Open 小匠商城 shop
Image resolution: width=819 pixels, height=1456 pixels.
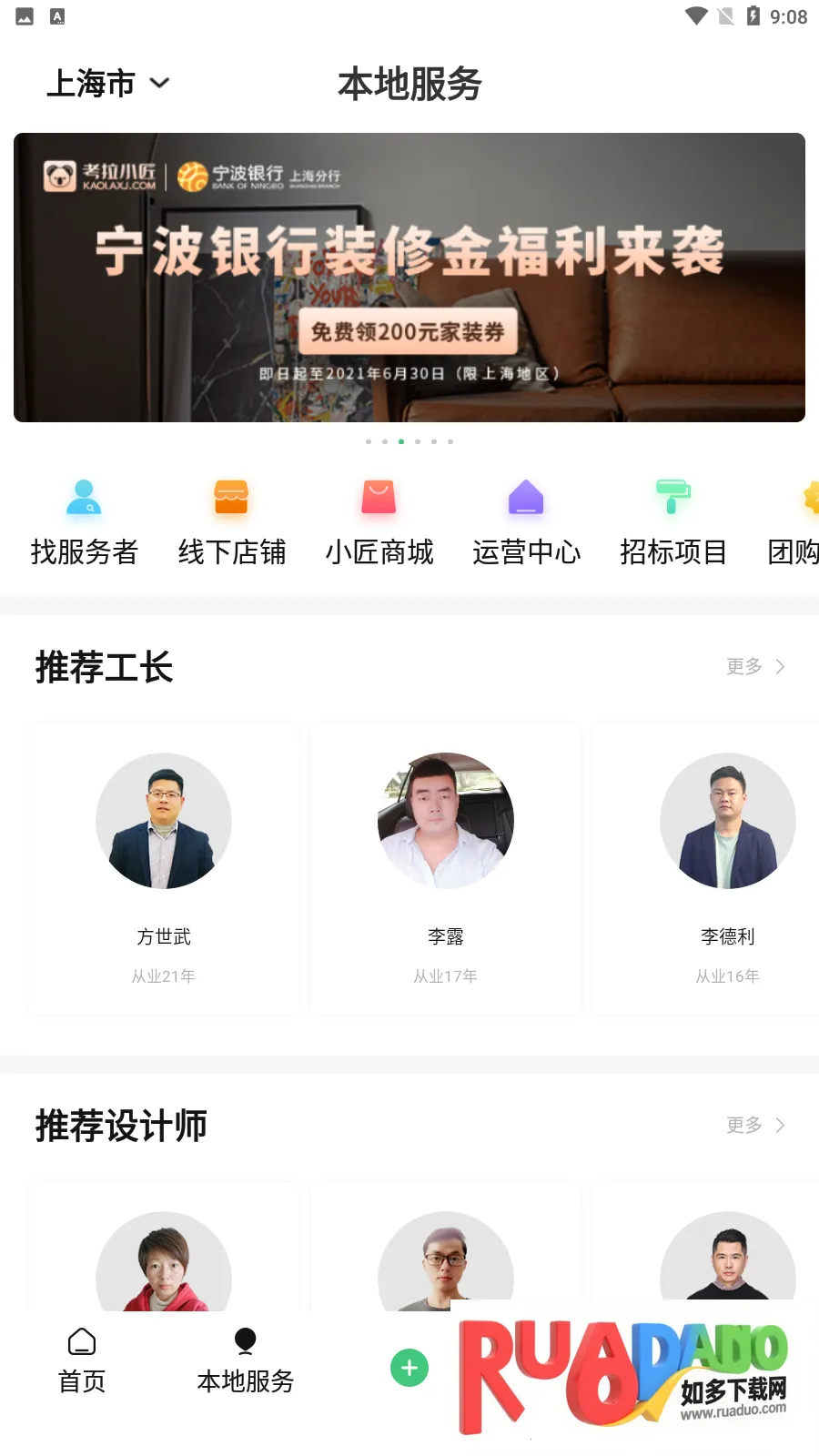pos(379,522)
